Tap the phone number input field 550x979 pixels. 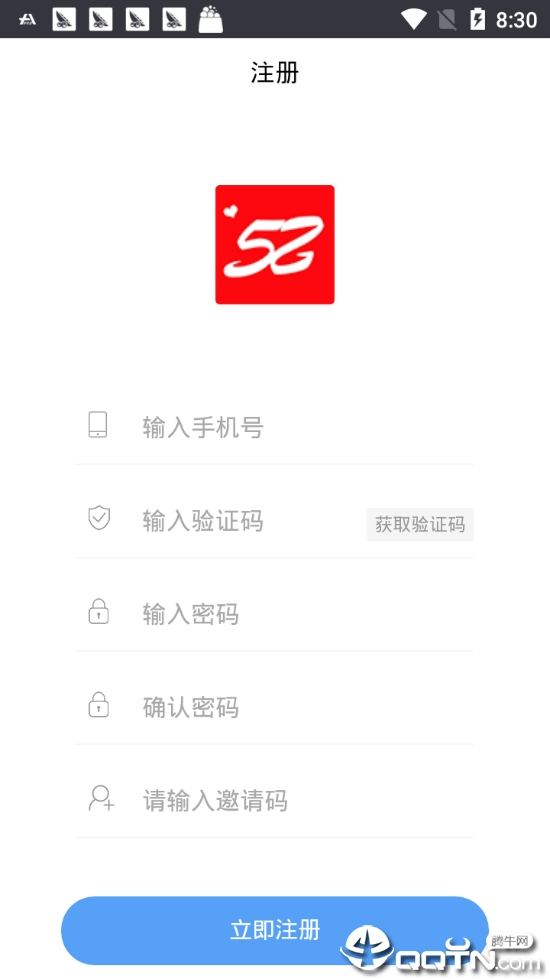pos(275,427)
